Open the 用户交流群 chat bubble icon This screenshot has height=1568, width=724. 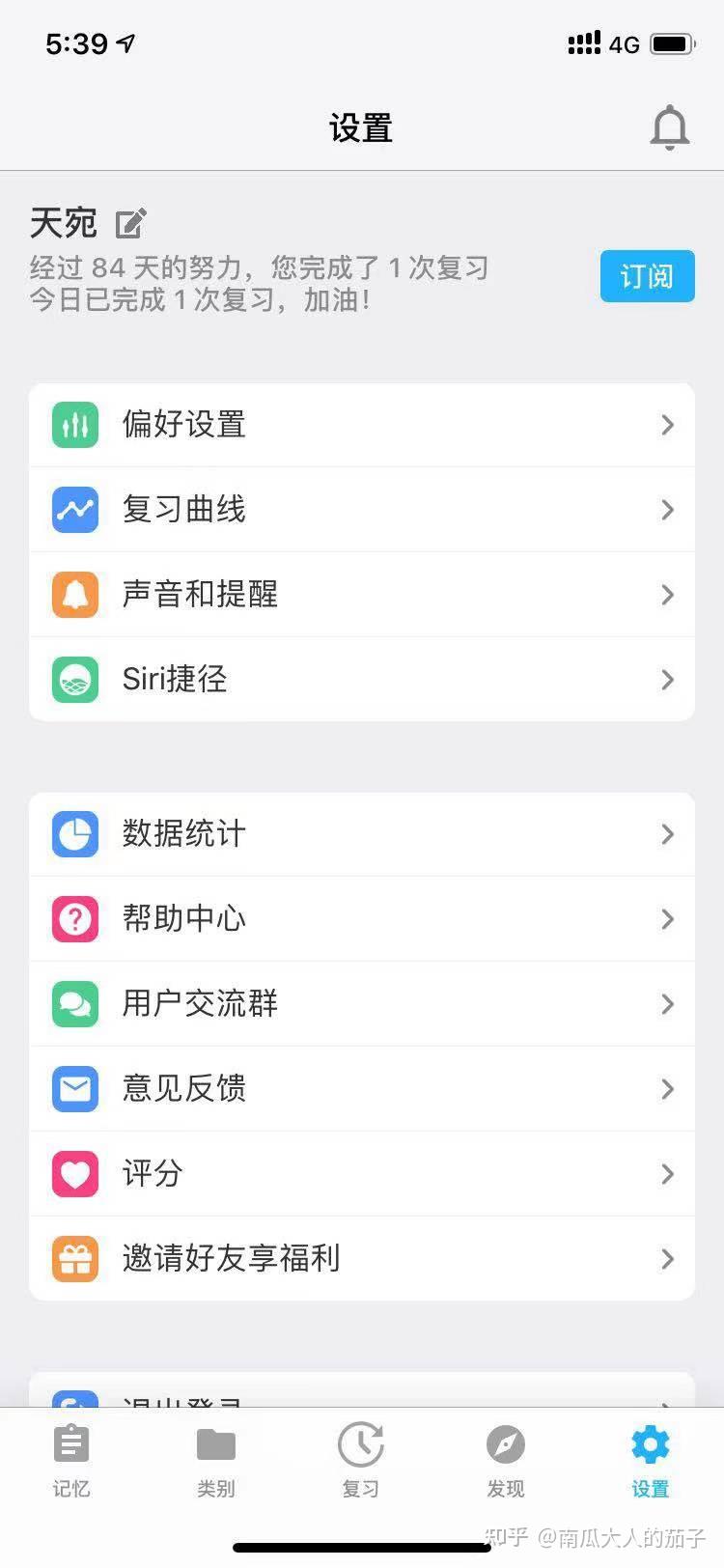point(74,1004)
